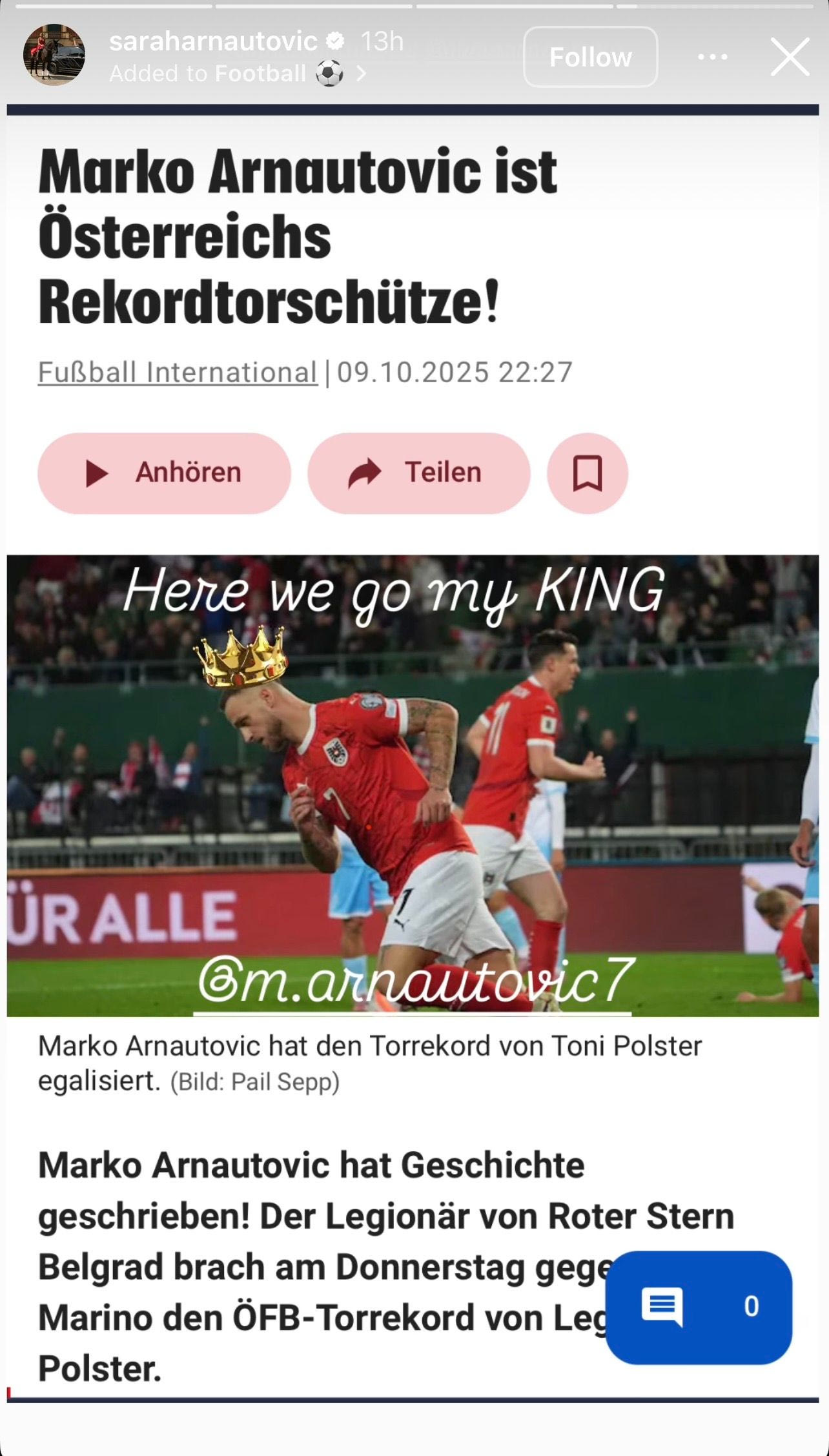This screenshot has width=829, height=1456.
Task: Close the story viewer
Action: 790,57
